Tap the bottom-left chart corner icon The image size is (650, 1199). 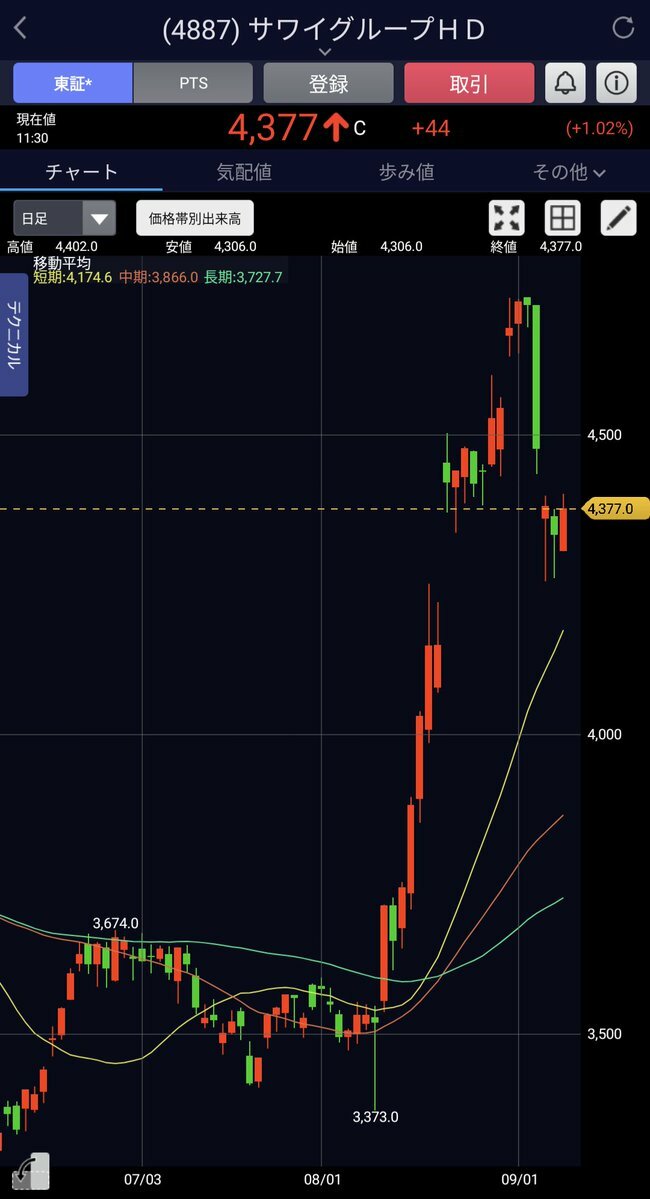(x=31, y=1171)
